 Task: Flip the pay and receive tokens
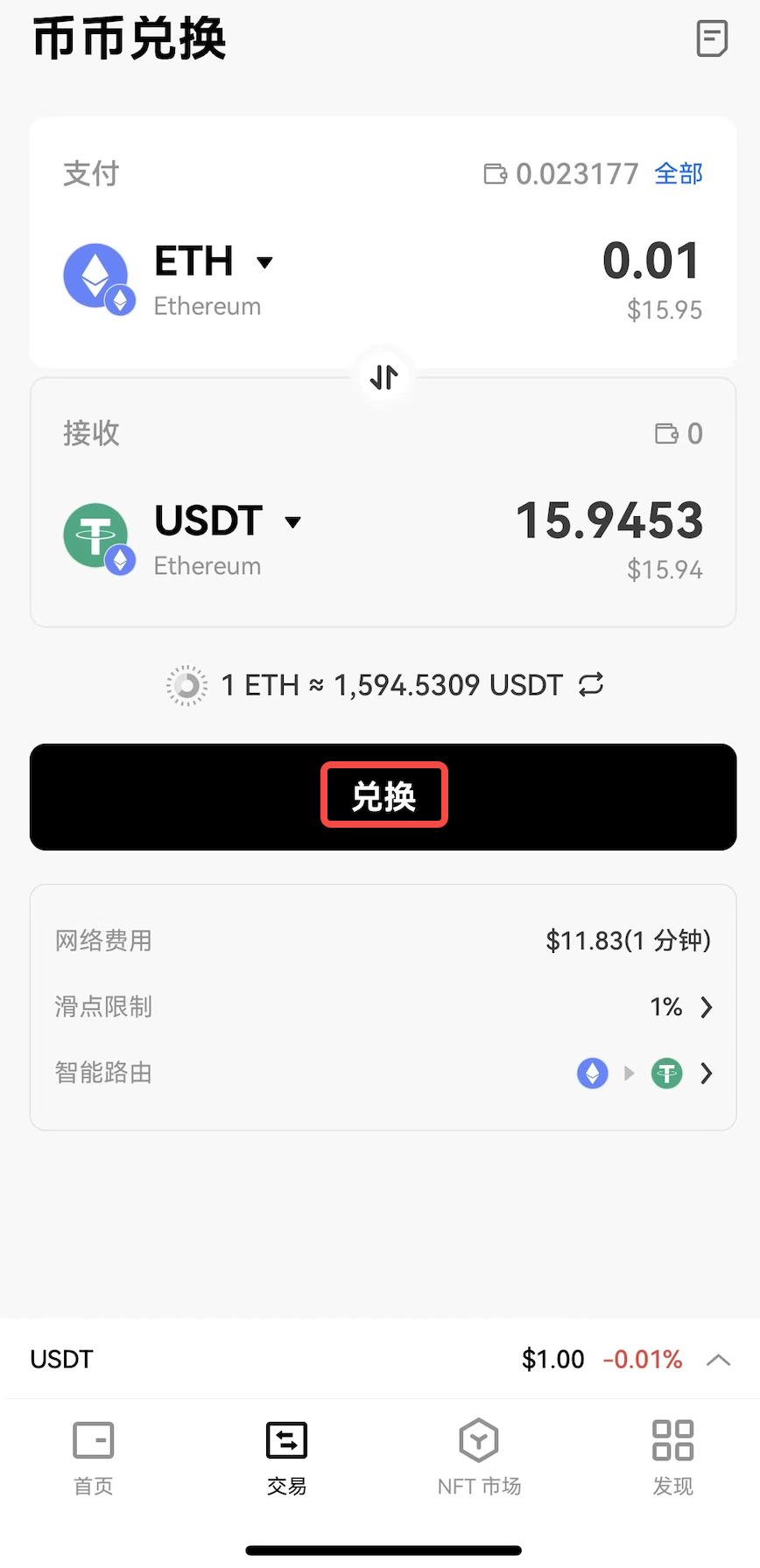tap(384, 378)
